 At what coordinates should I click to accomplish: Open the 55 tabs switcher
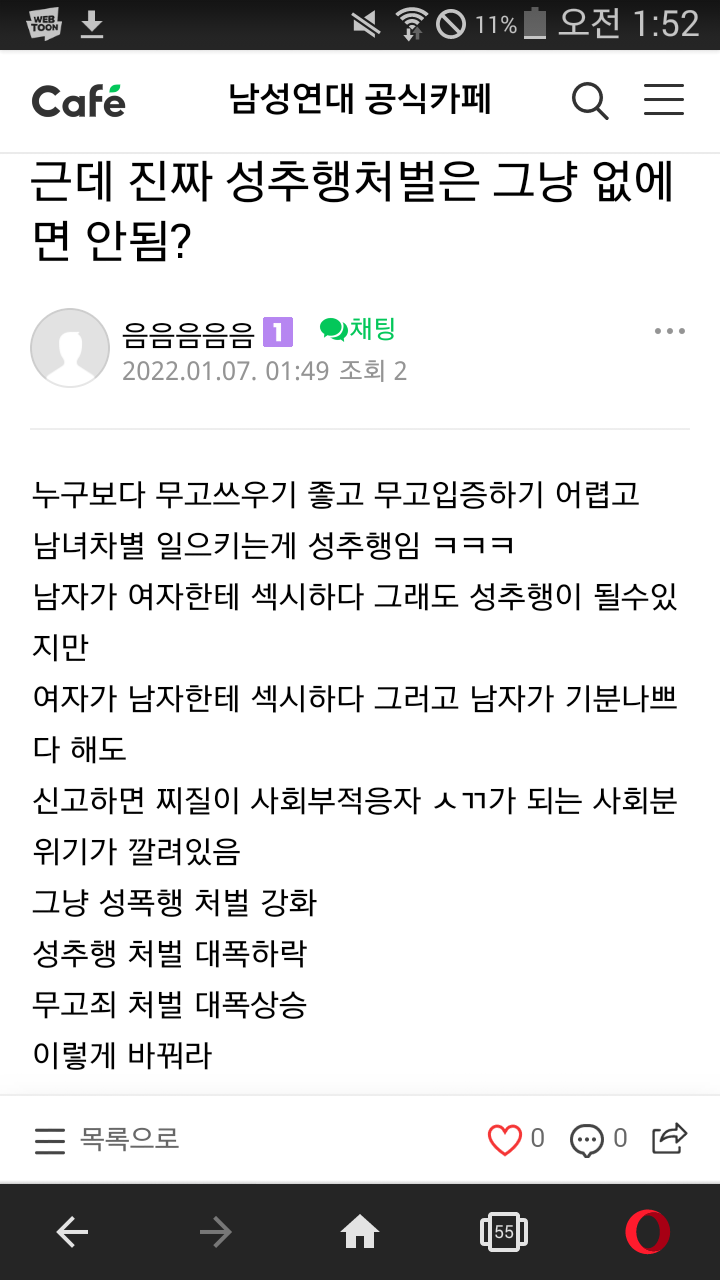pyautogui.click(x=504, y=1232)
